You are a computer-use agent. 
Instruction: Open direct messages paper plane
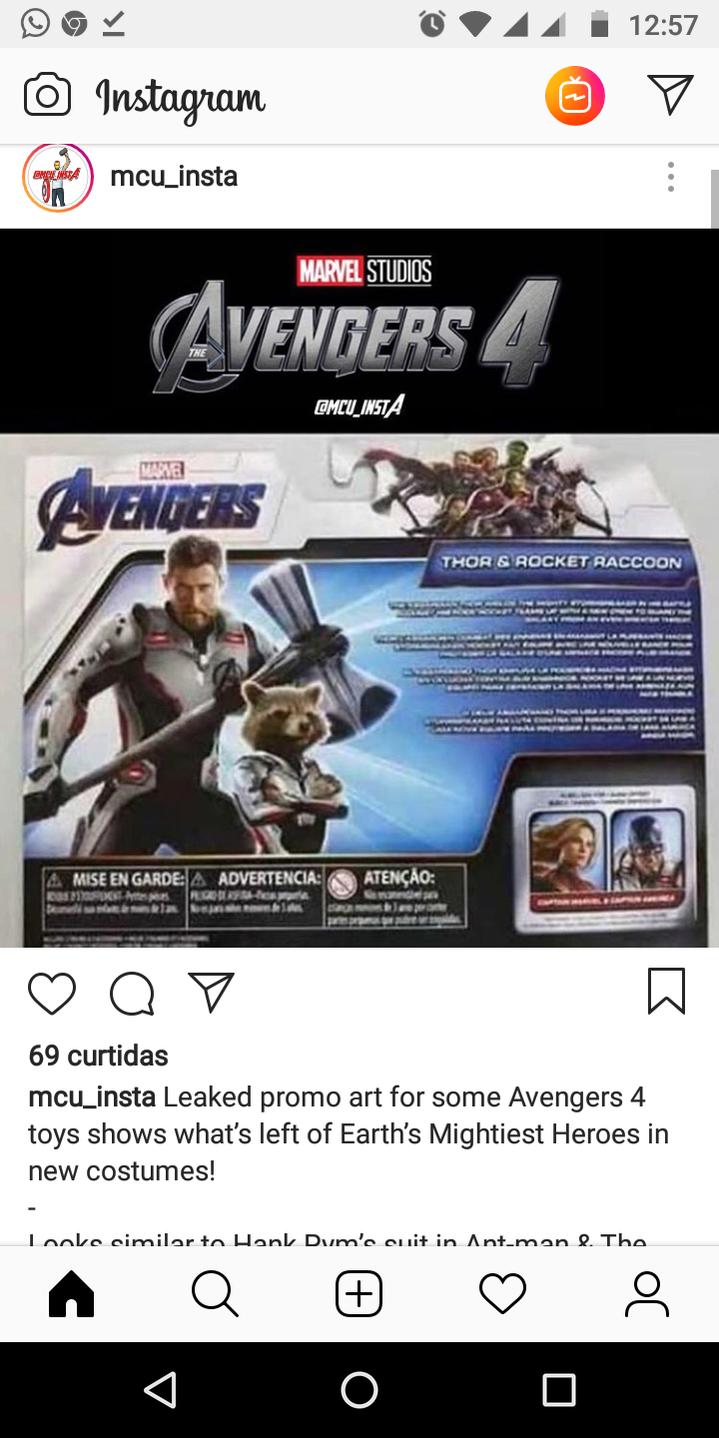(x=669, y=96)
